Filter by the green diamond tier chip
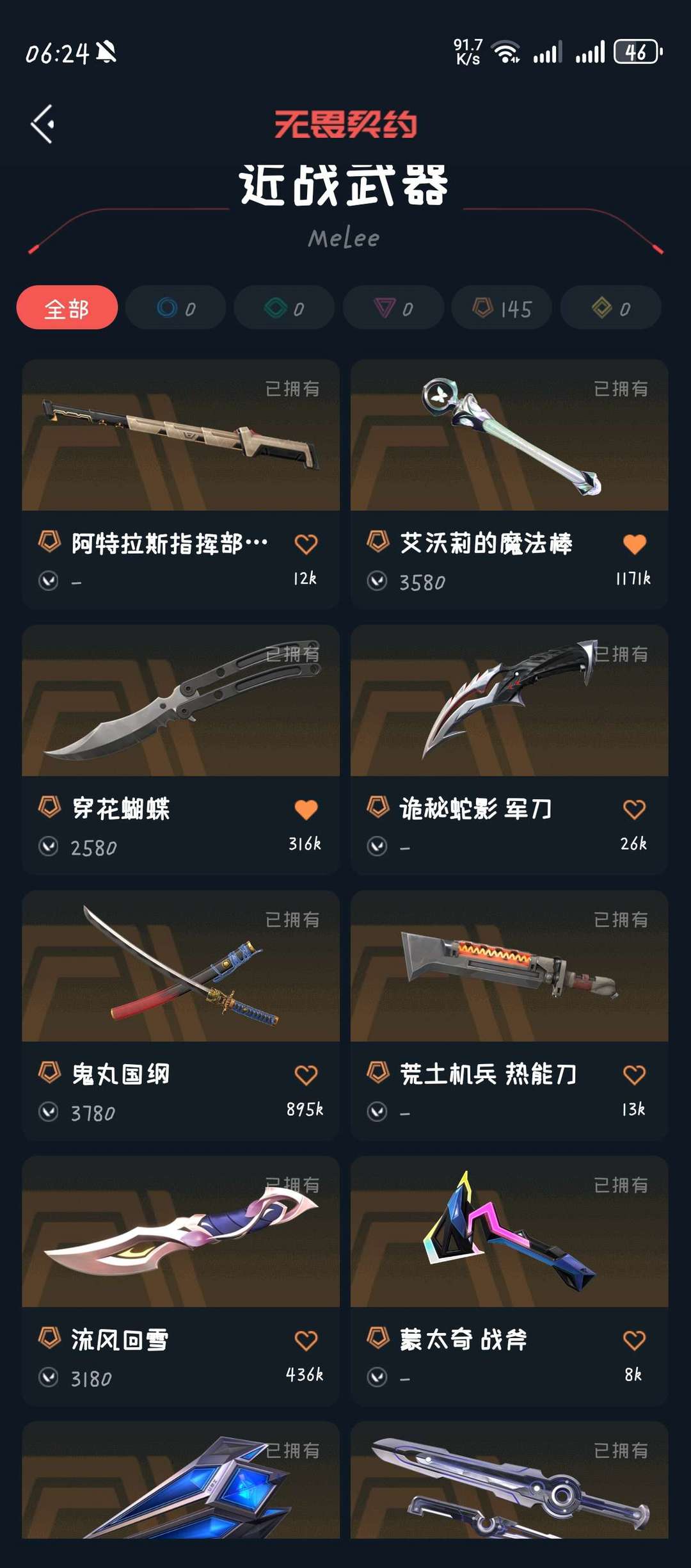The image size is (691, 1568). coord(284,308)
